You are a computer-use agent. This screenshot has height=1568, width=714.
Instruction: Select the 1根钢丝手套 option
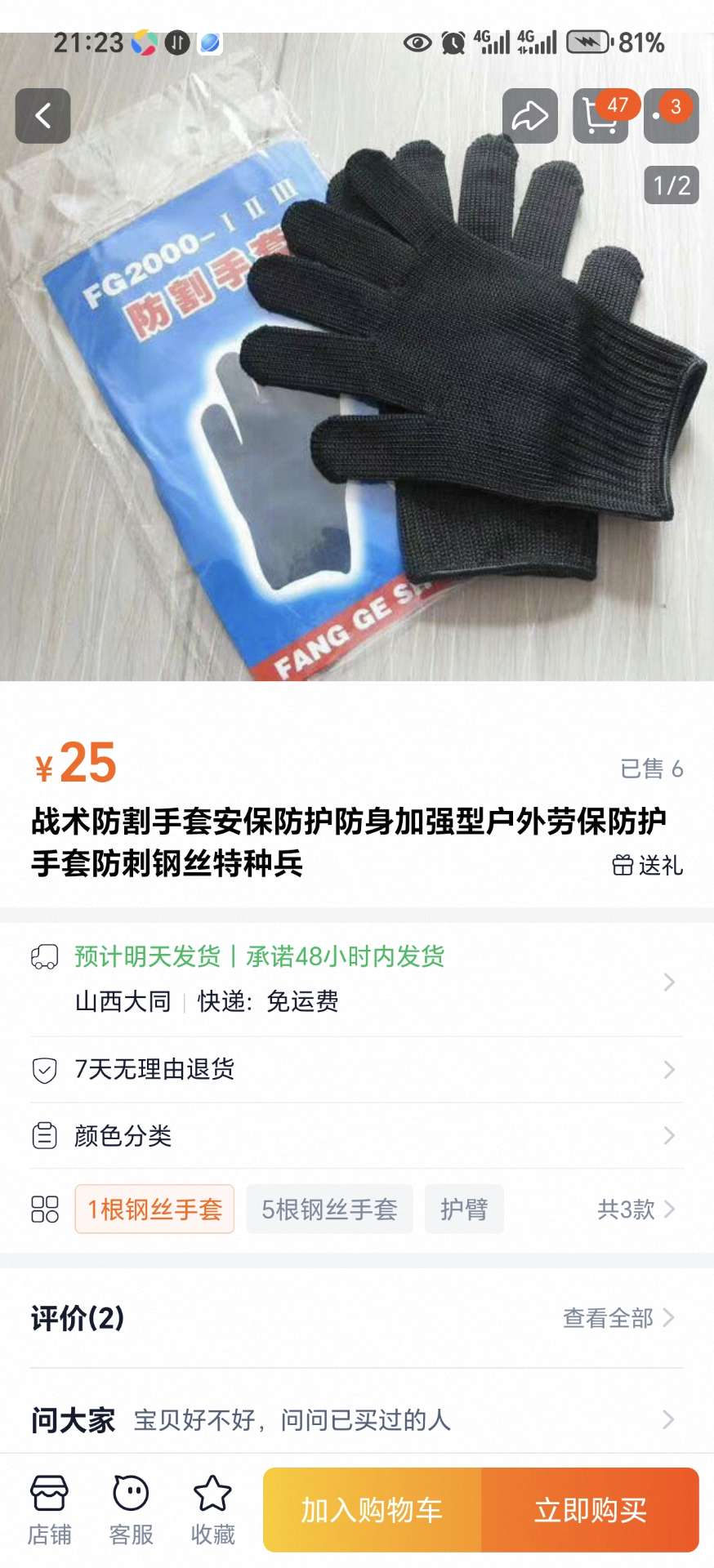154,1209
